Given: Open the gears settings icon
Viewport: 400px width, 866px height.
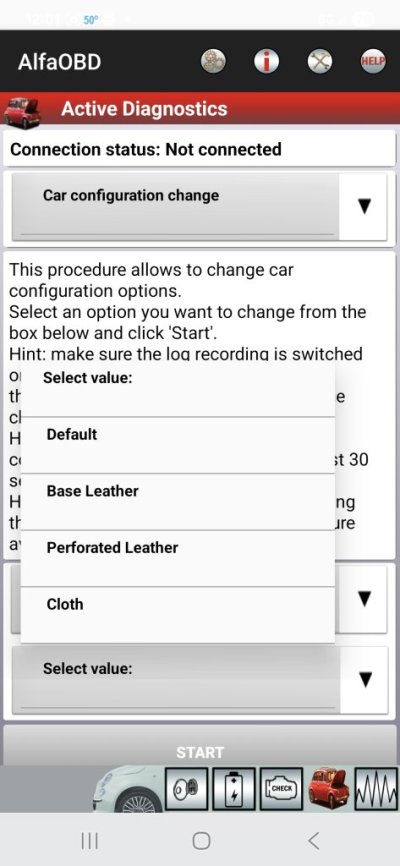Looking at the screenshot, I should click(213, 61).
